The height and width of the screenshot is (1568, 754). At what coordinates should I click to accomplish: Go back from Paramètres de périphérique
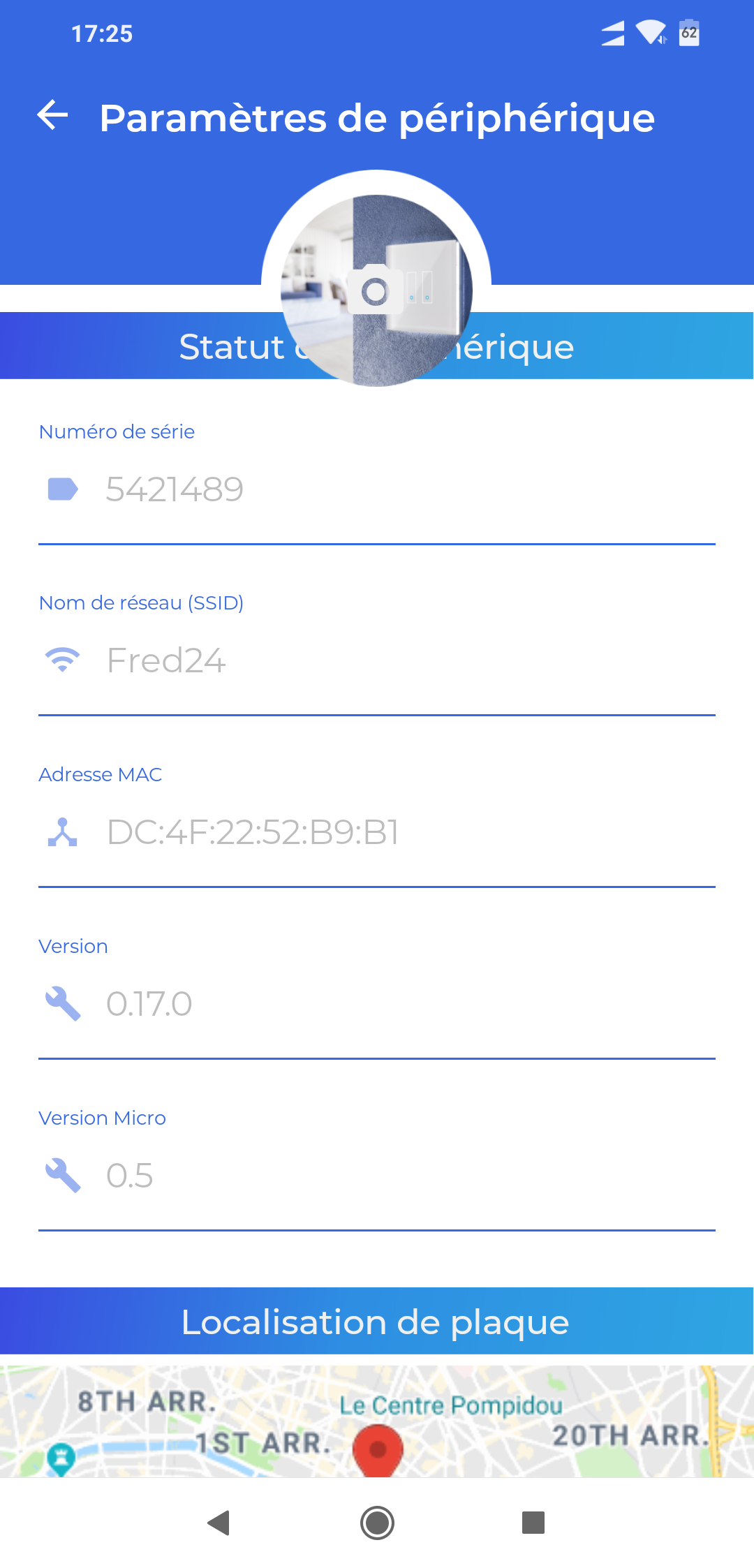click(52, 116)
